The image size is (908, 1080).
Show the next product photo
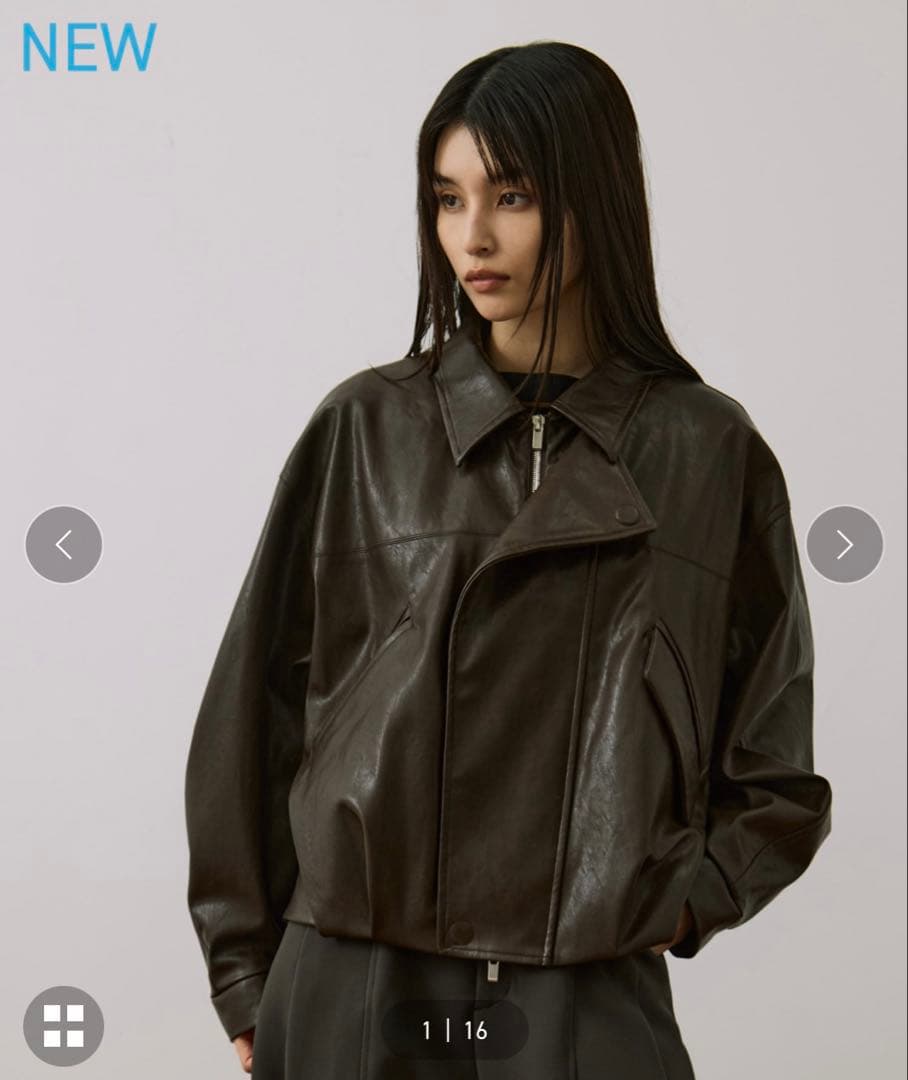pos(844,545)
